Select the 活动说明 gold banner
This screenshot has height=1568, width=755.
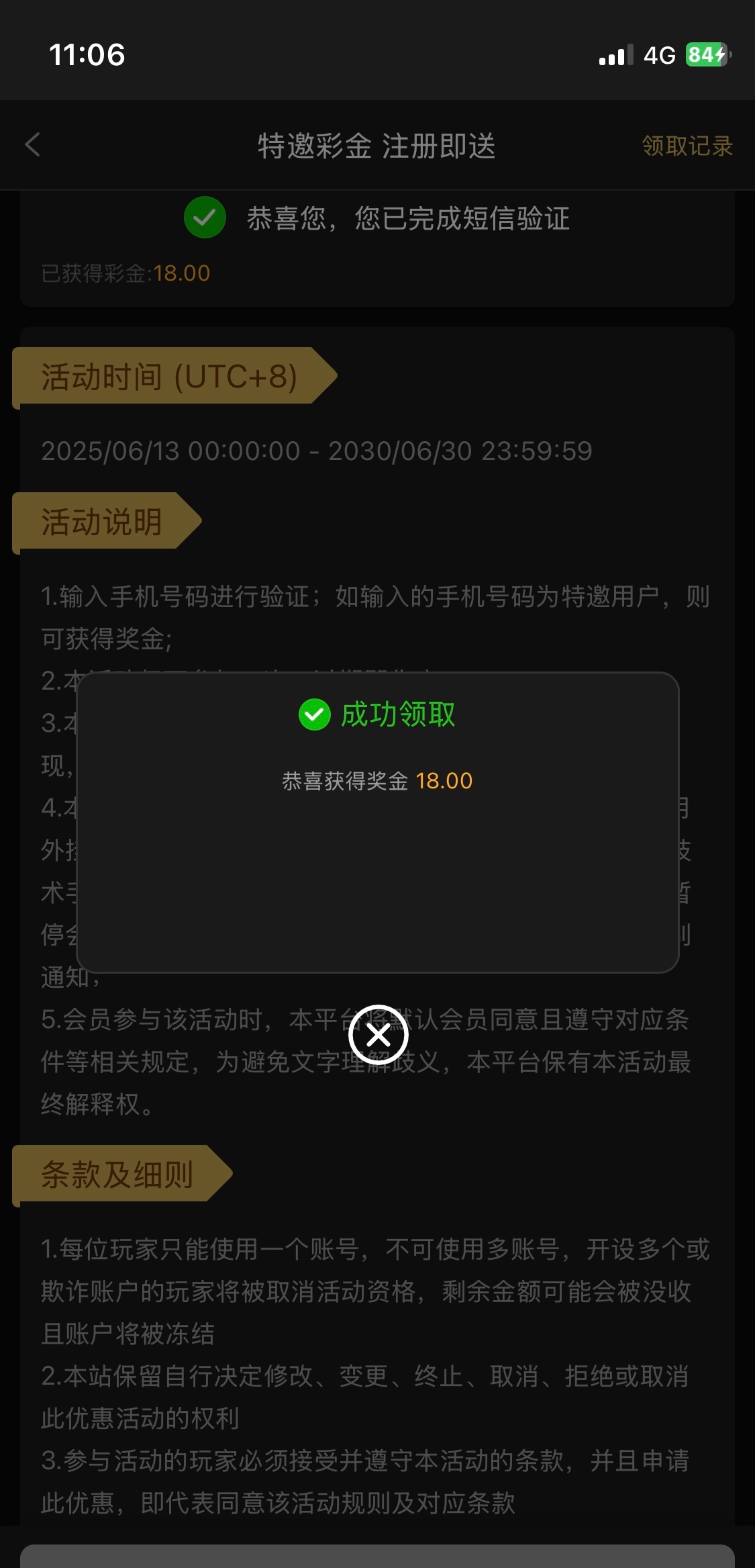click(x=102, y=521)
